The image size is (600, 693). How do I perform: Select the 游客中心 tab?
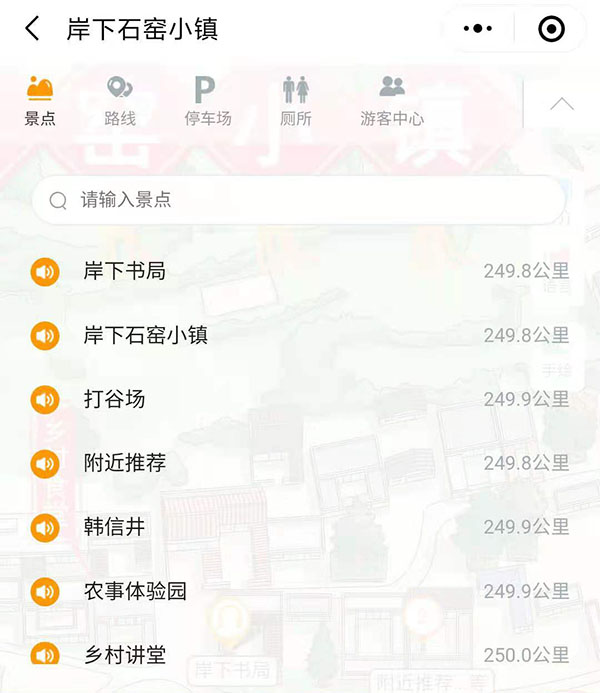(392, 101)
